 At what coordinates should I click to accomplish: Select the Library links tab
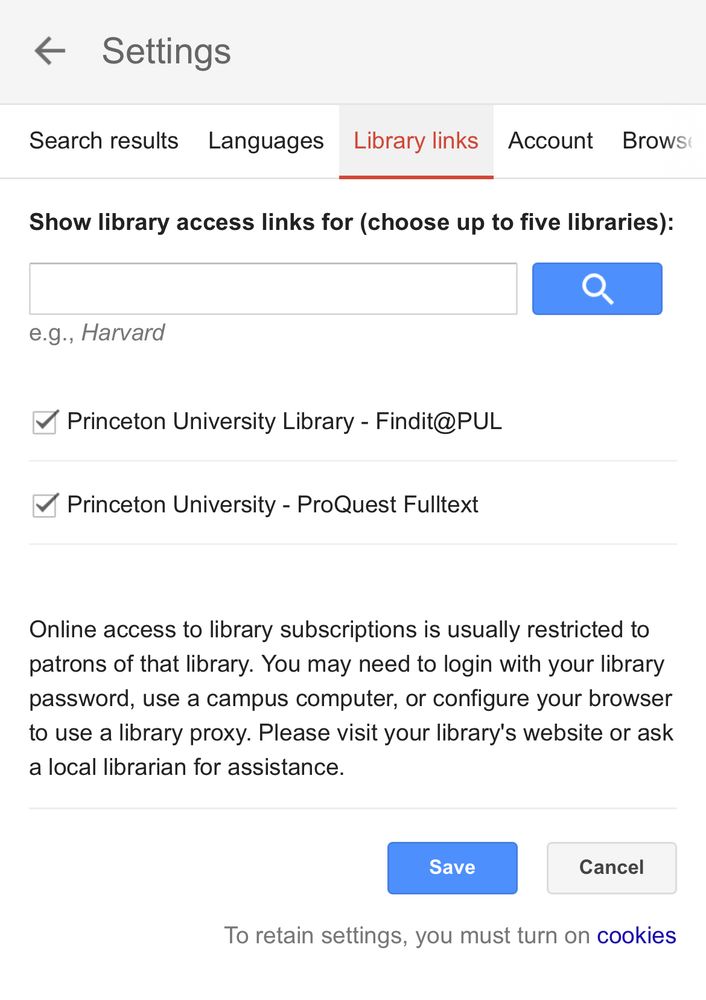pyautogui.click(x=416, y=141)
